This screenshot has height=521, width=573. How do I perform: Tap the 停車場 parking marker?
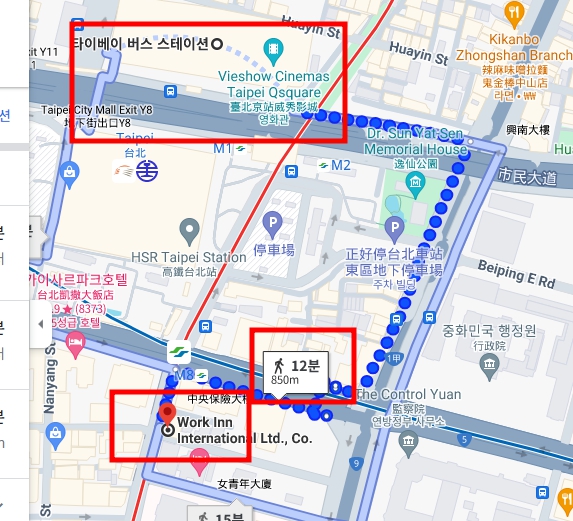(x=273, y=224)
